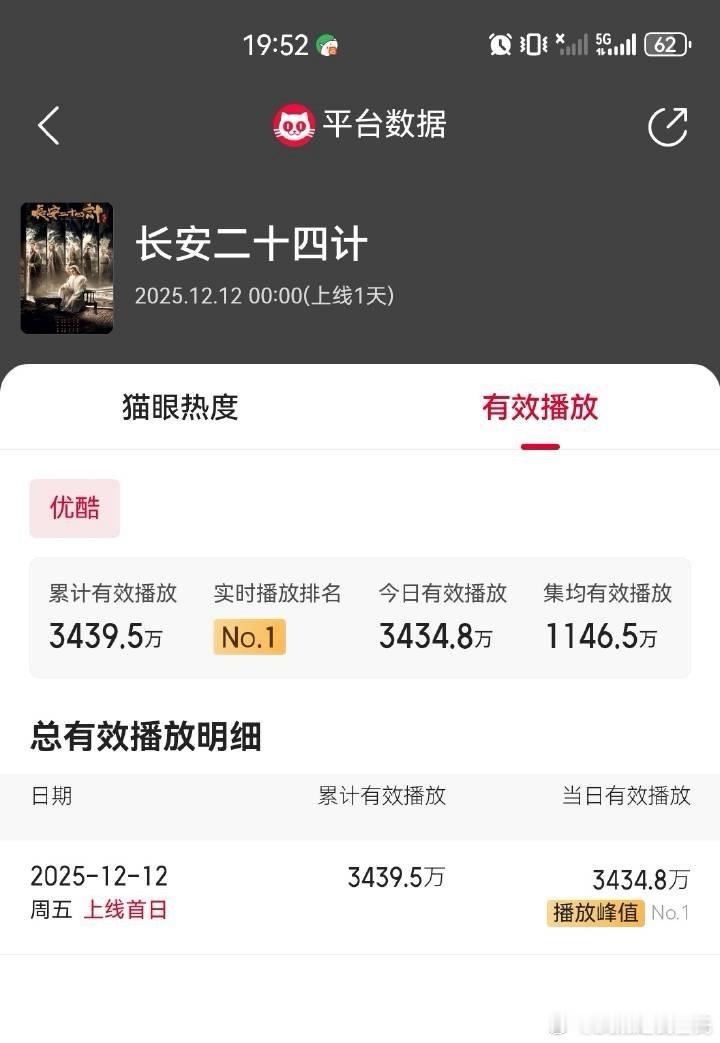This screenshot has width=720, height=1043.
Task: Tap the battery level indicator showing 62
Action: coord(664,45)
